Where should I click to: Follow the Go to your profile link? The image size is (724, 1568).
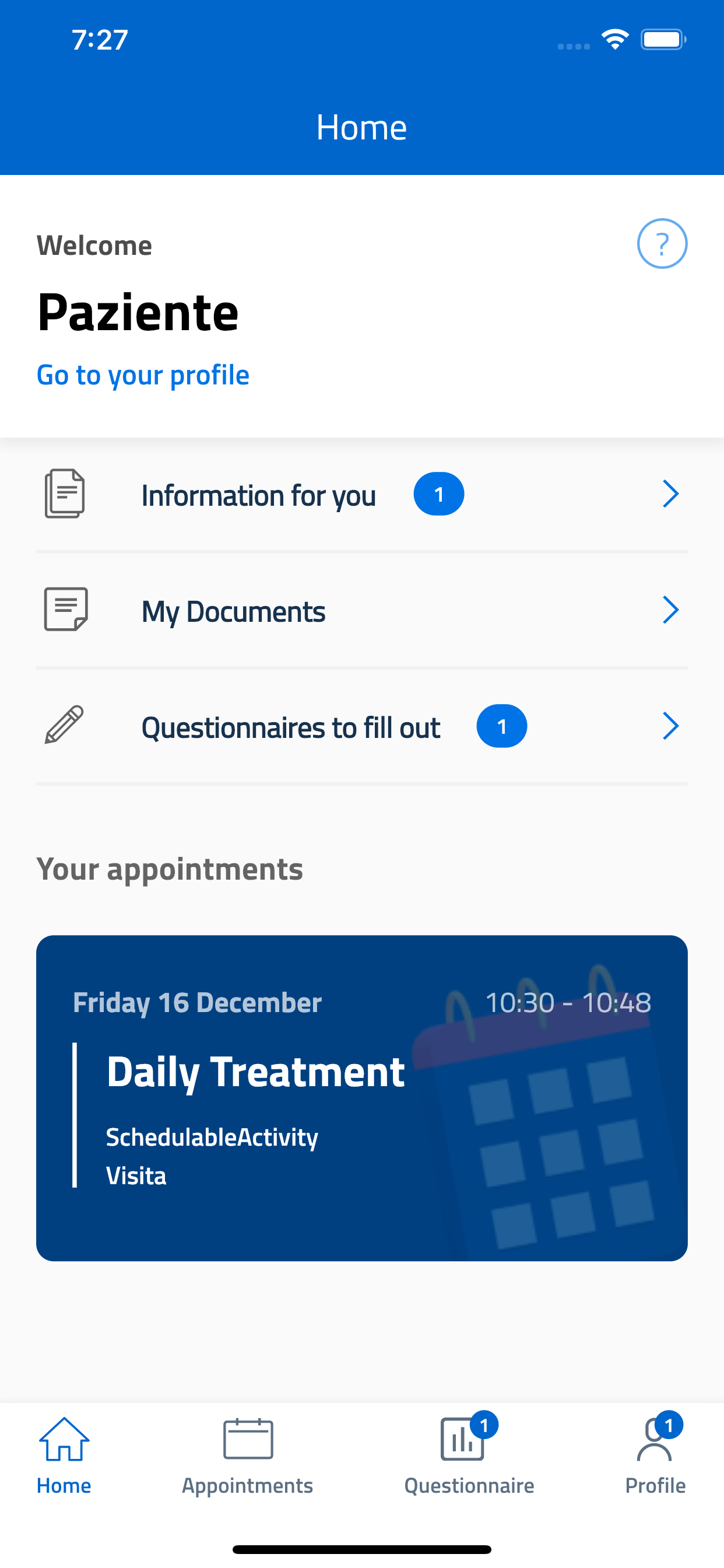point(143,374)
